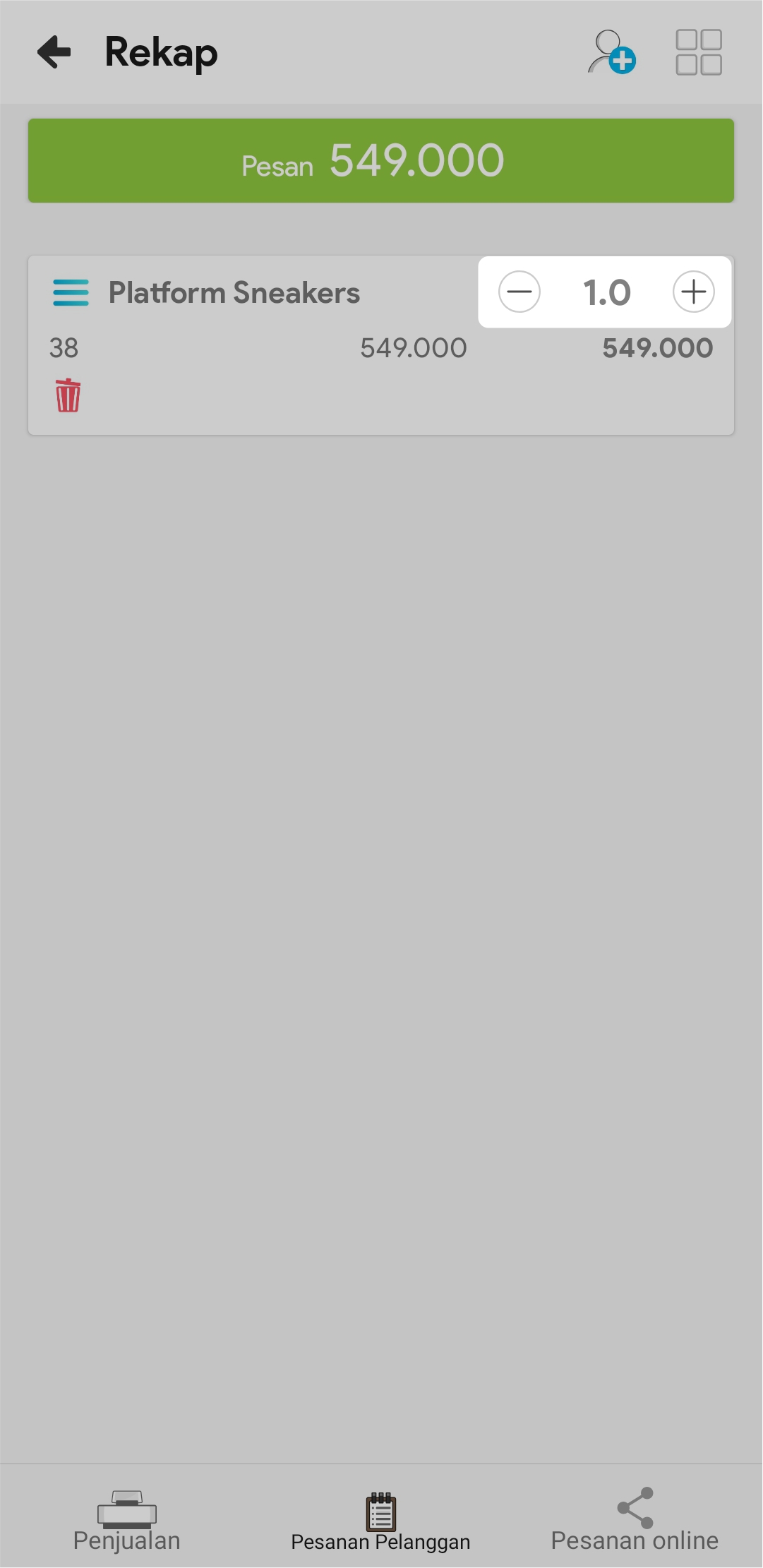Select the Pesanan Pelanggan tab
763x1568 pixels.
click(x=381, y=1519)
